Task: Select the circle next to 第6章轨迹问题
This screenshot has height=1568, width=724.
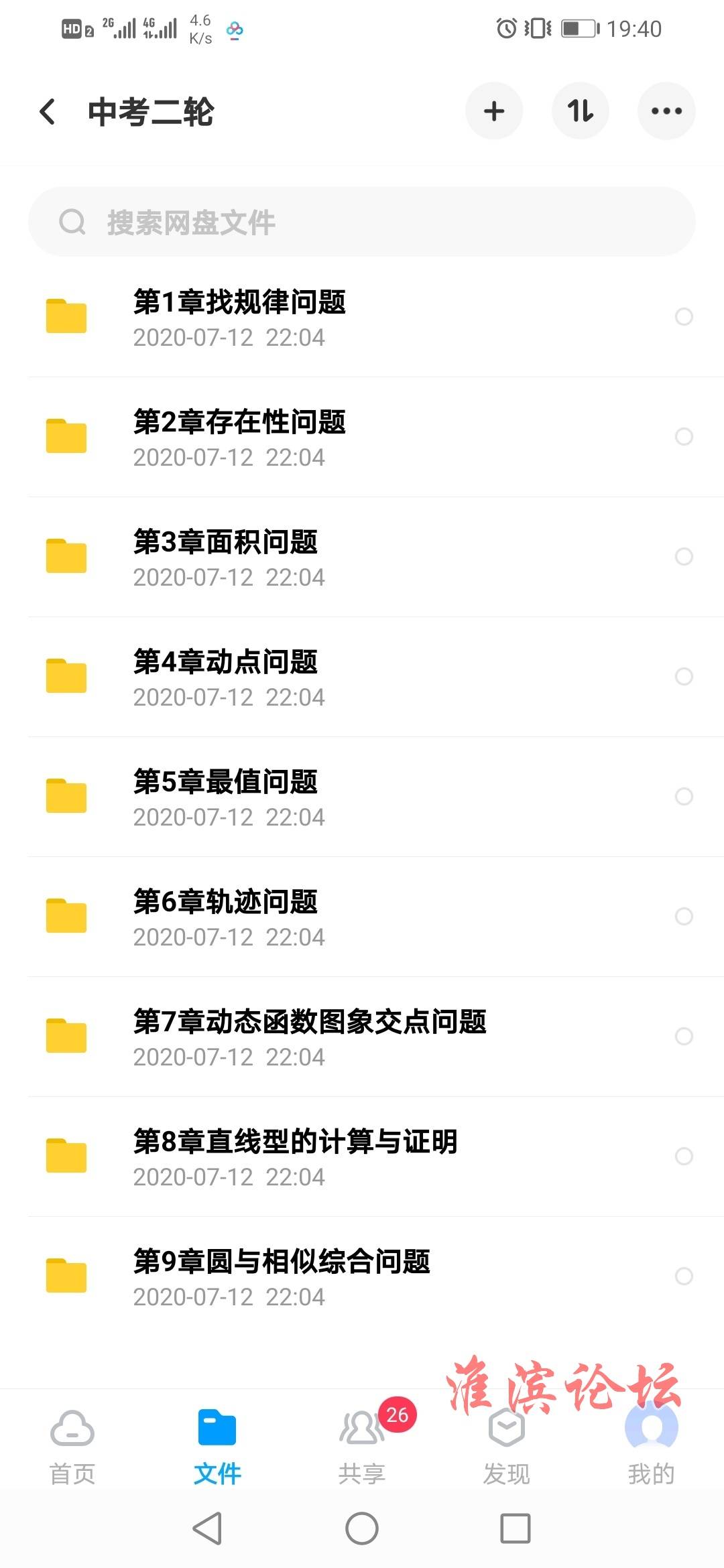Action: point(684,916)
